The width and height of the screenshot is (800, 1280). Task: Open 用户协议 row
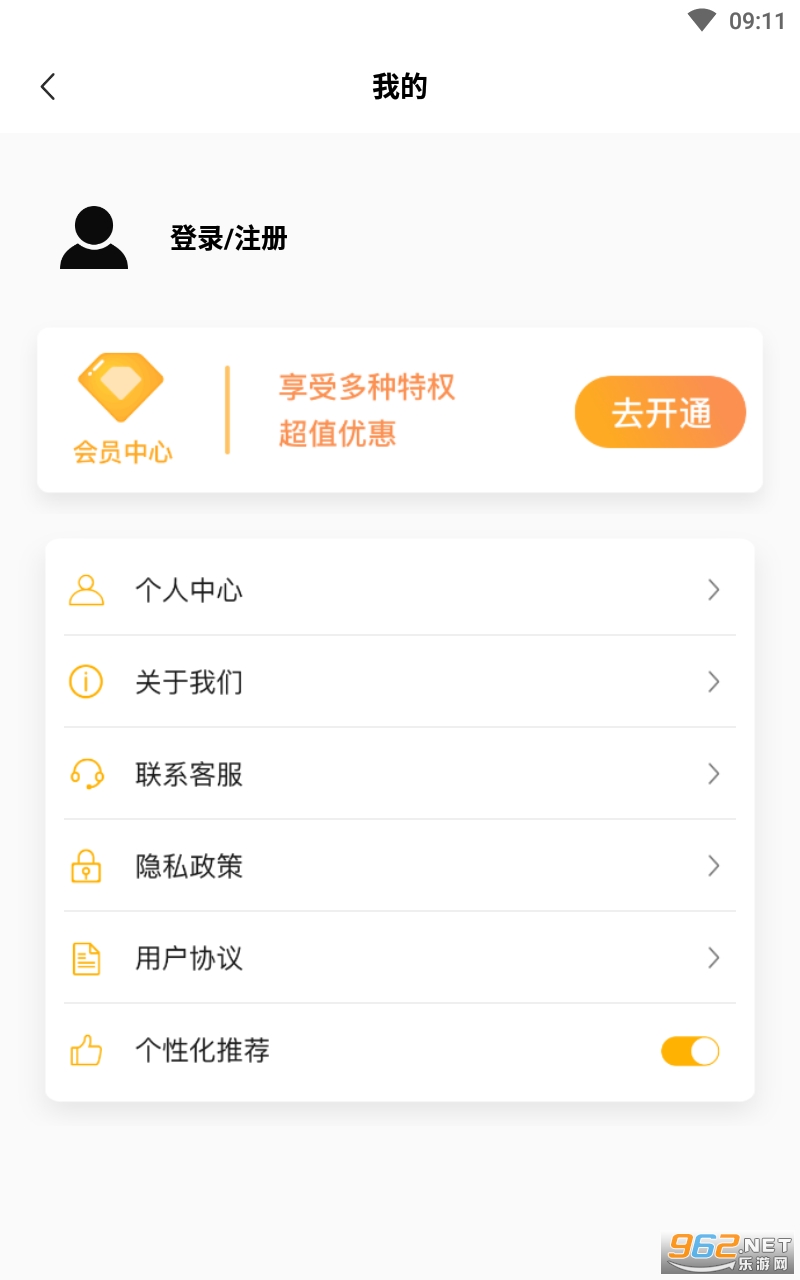400,958
